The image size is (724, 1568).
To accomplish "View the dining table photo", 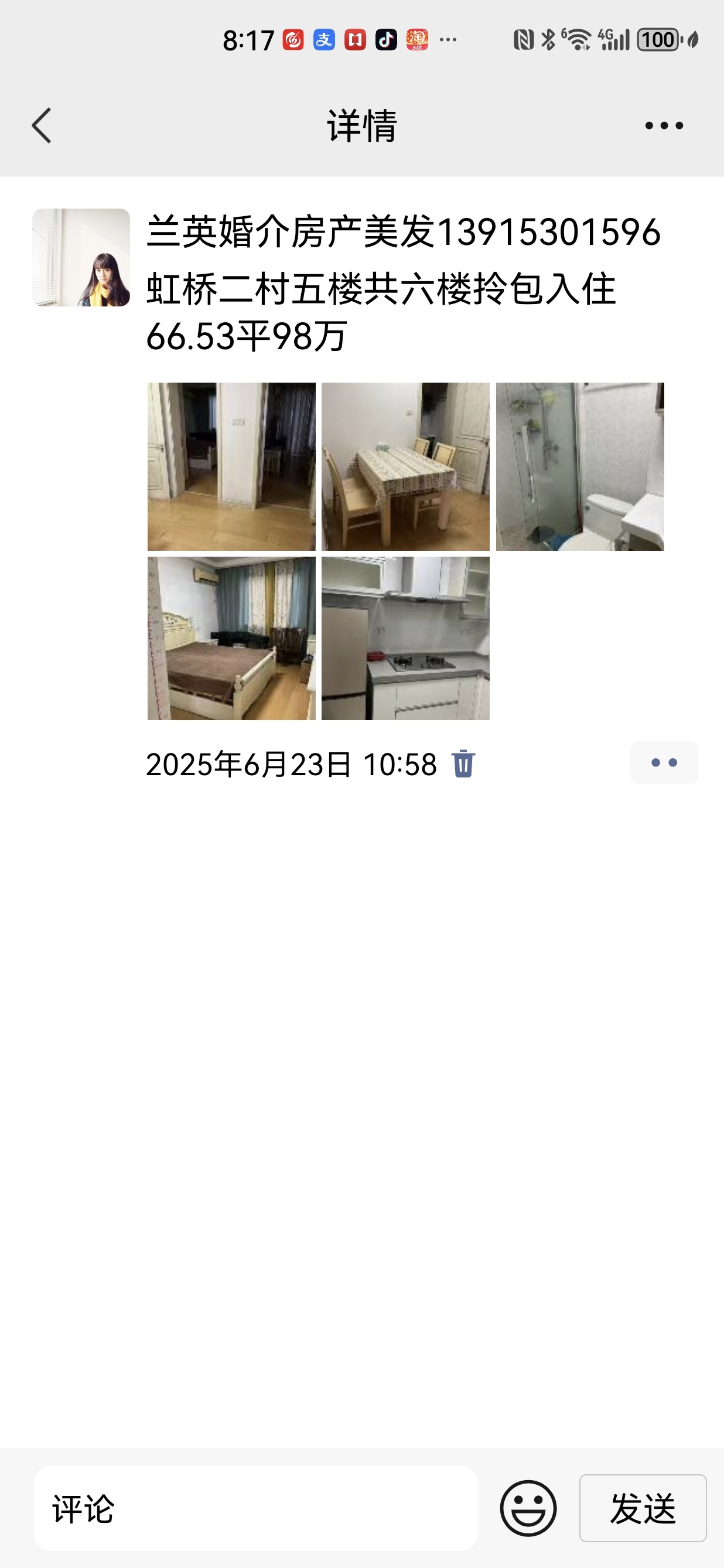I will [x=405, y=466].
